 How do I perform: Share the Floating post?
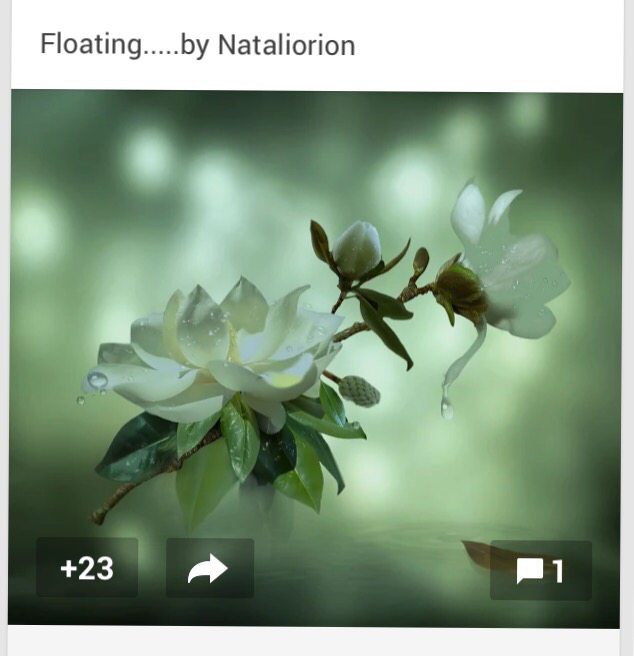point(209,568)
